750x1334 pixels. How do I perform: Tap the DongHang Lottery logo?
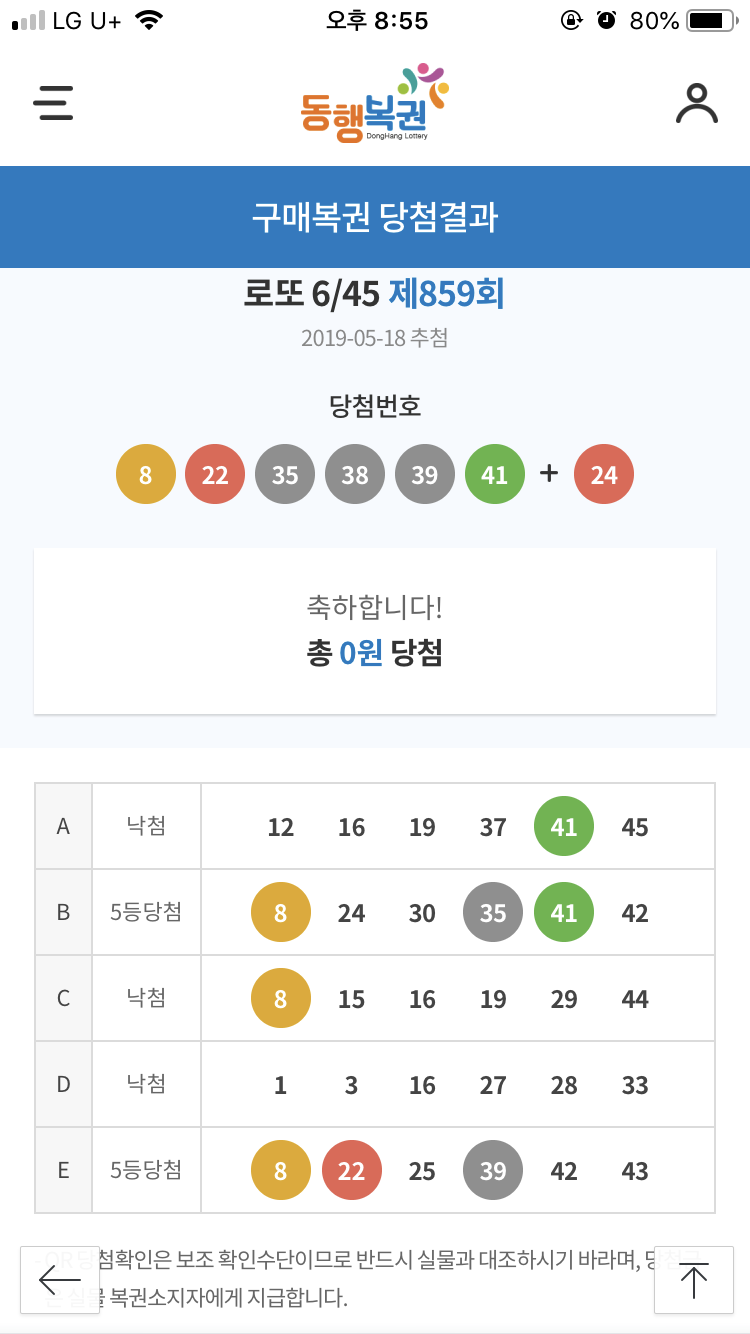point(374,104)
